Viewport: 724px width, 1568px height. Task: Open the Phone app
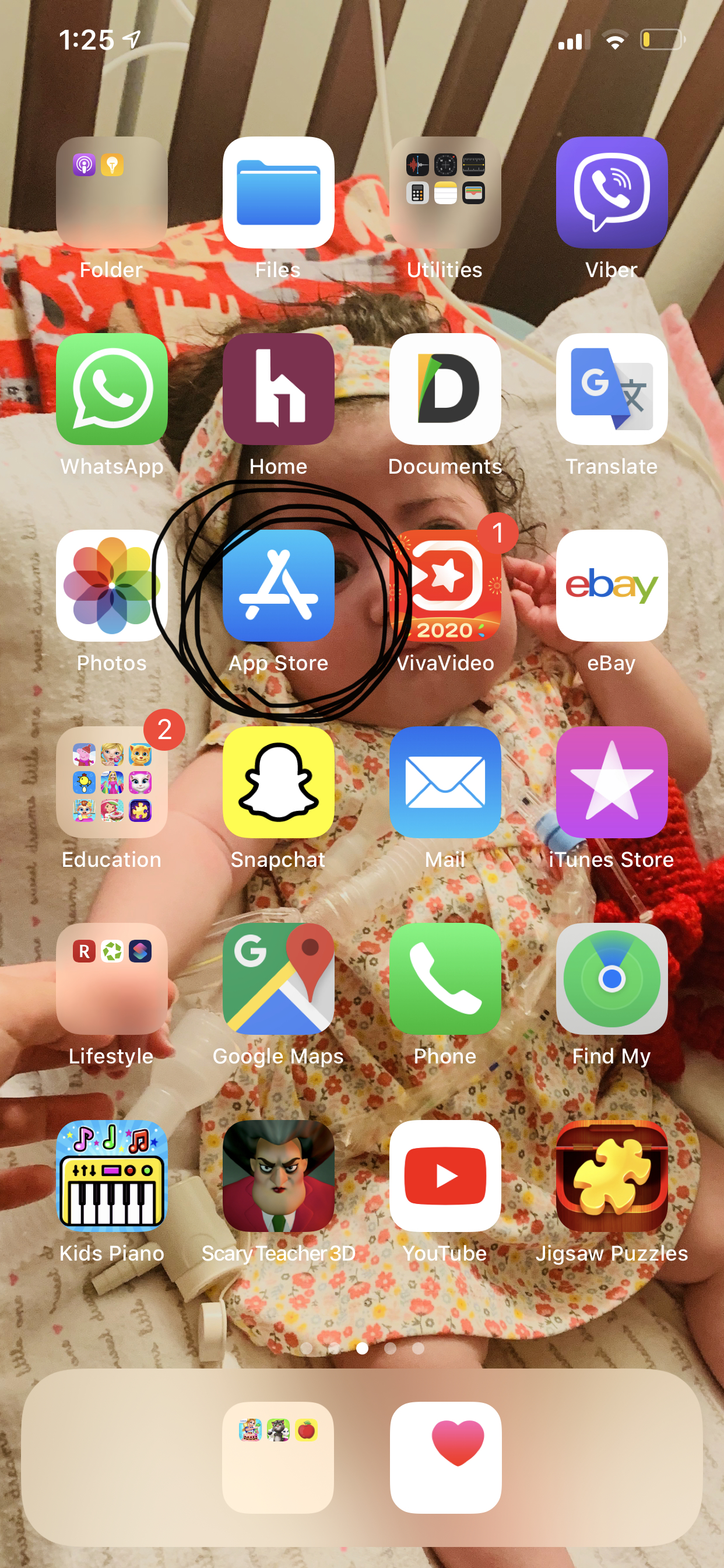[445, 979]
